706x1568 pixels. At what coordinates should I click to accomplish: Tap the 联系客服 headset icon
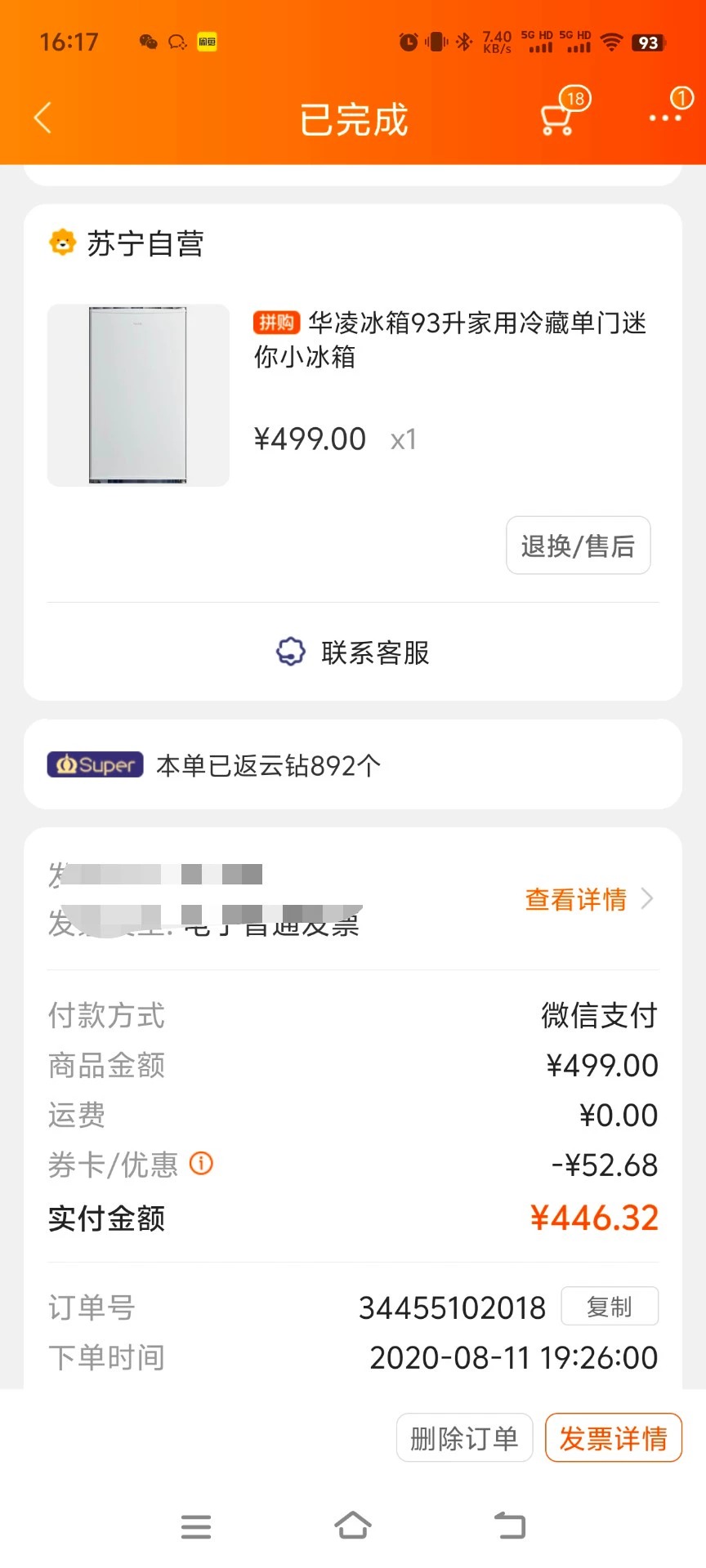click(x=289, y=651)
